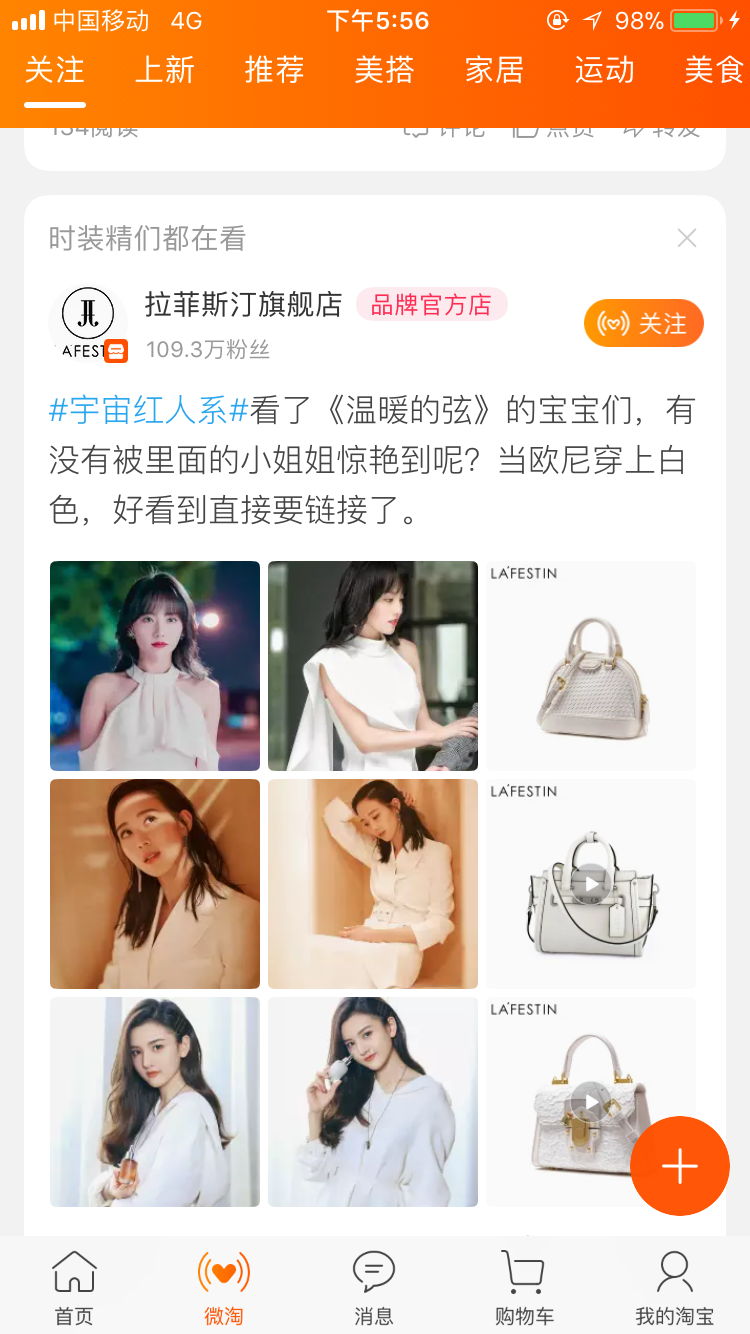Switch to the 上新 tab
The width and height of the screenshot is (750, 1334).
pos(164,70)
